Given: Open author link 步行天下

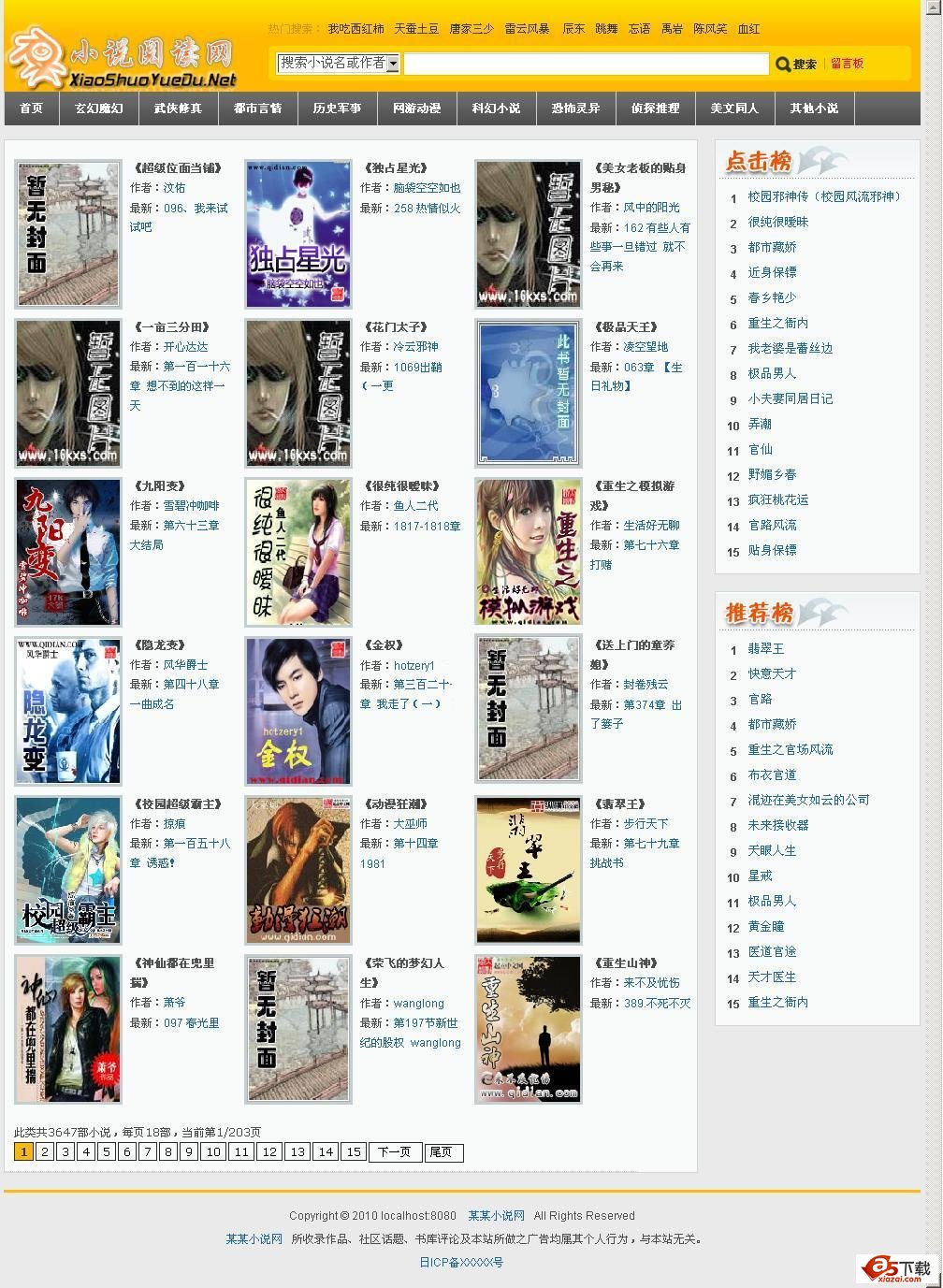Looking at the screenshot, I should pos(646,824).
